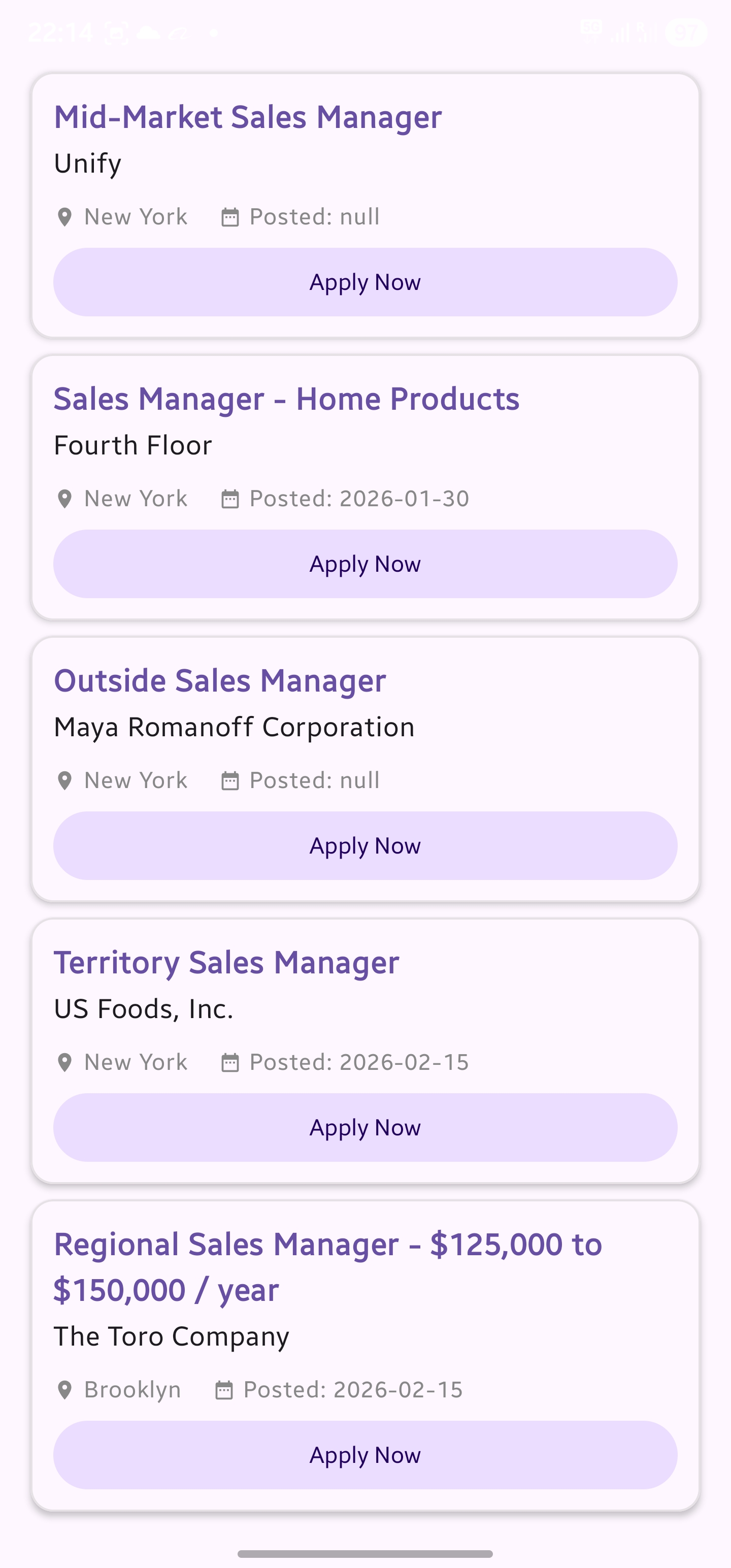The image size is (731, 1568).
Task: Click the calendar icon next to Posted: null on Unify card
Action: tap(230, 217)
